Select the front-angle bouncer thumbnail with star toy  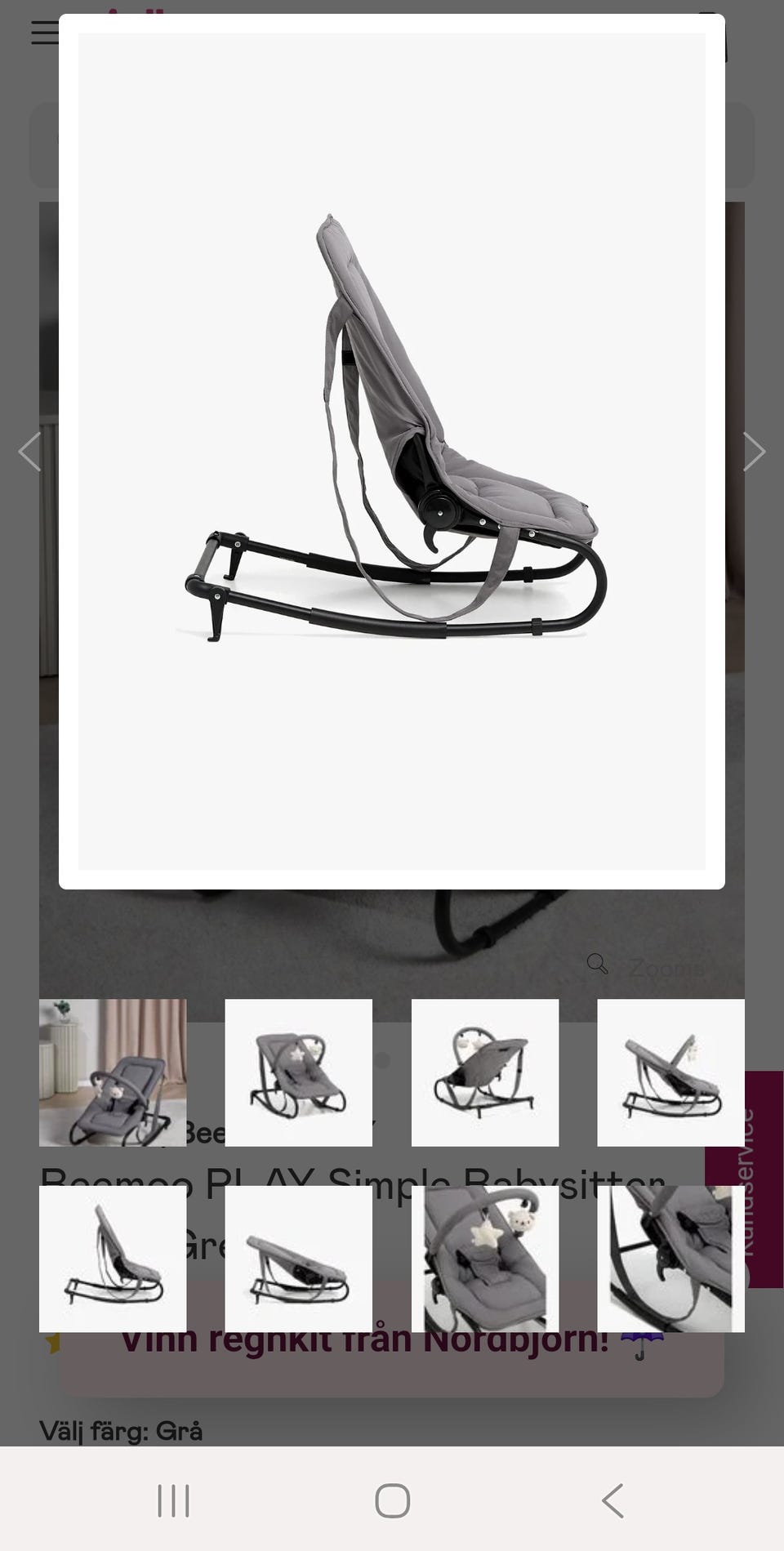pyautogui.click(x=299, y=1072)
